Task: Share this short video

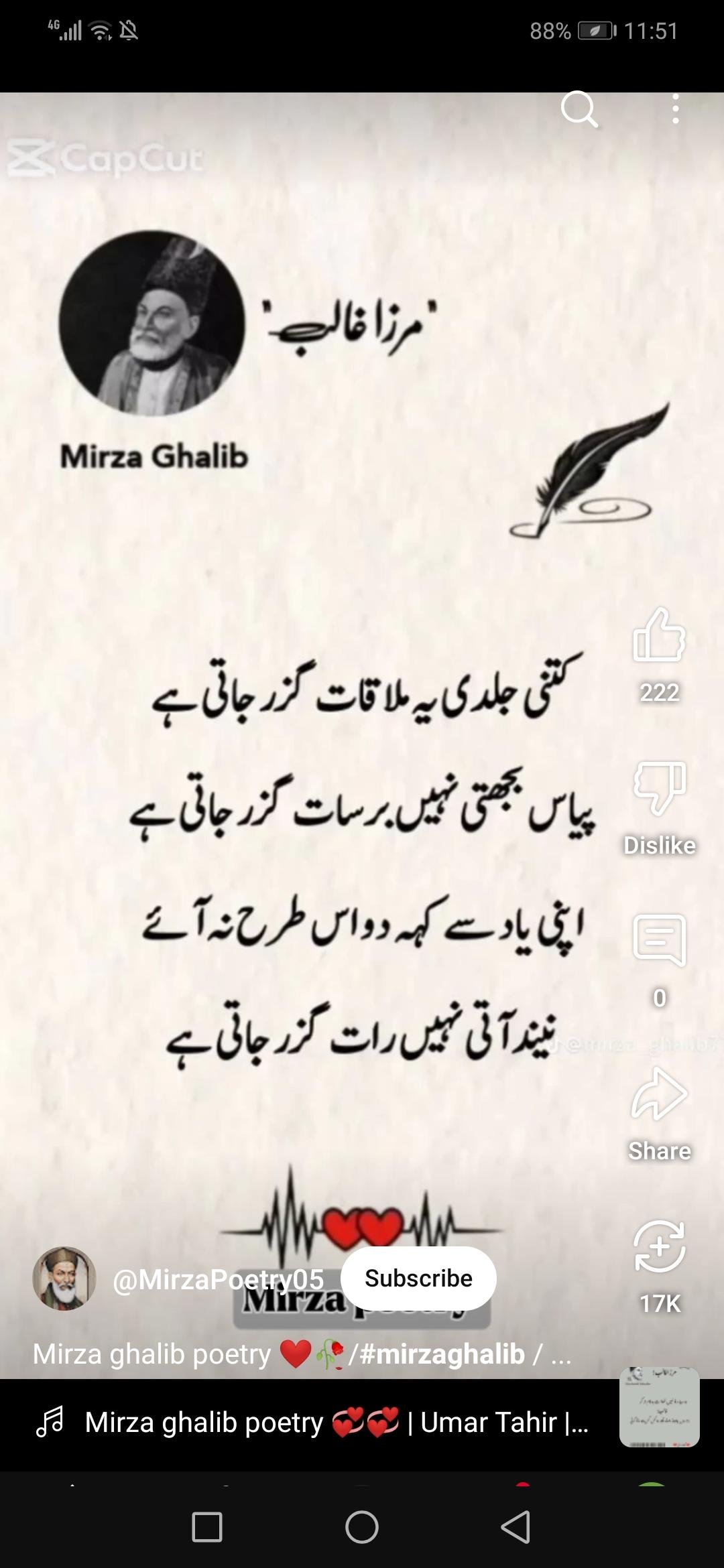Action: coord(659,1096)
